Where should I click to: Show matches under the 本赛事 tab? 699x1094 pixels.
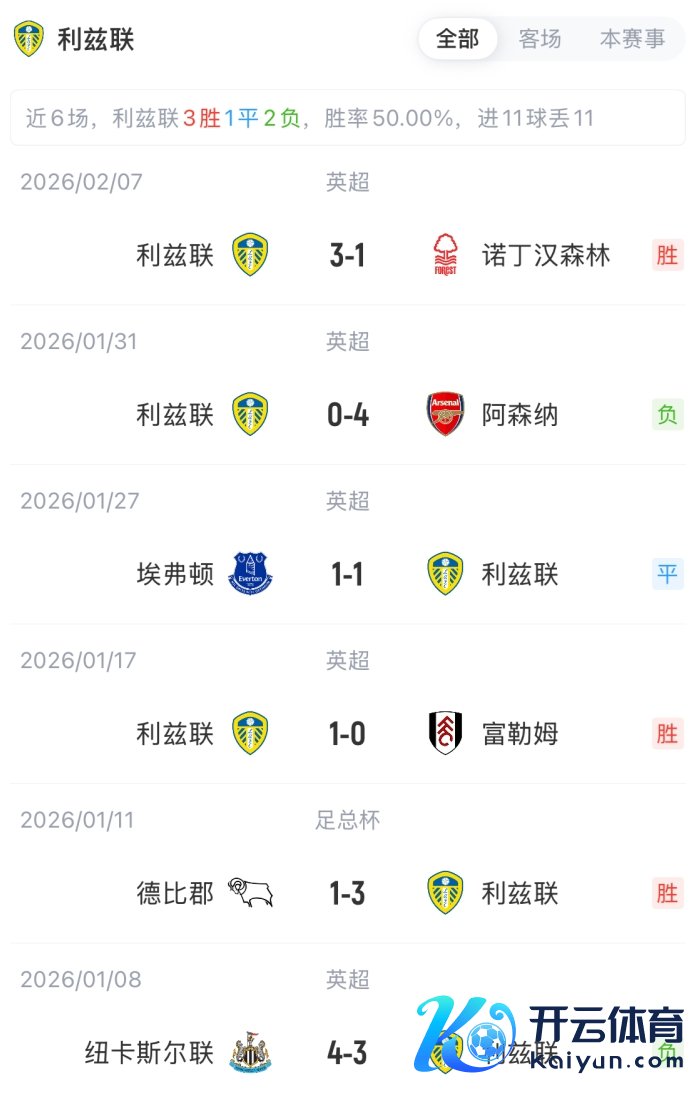(x=632, y=39)
